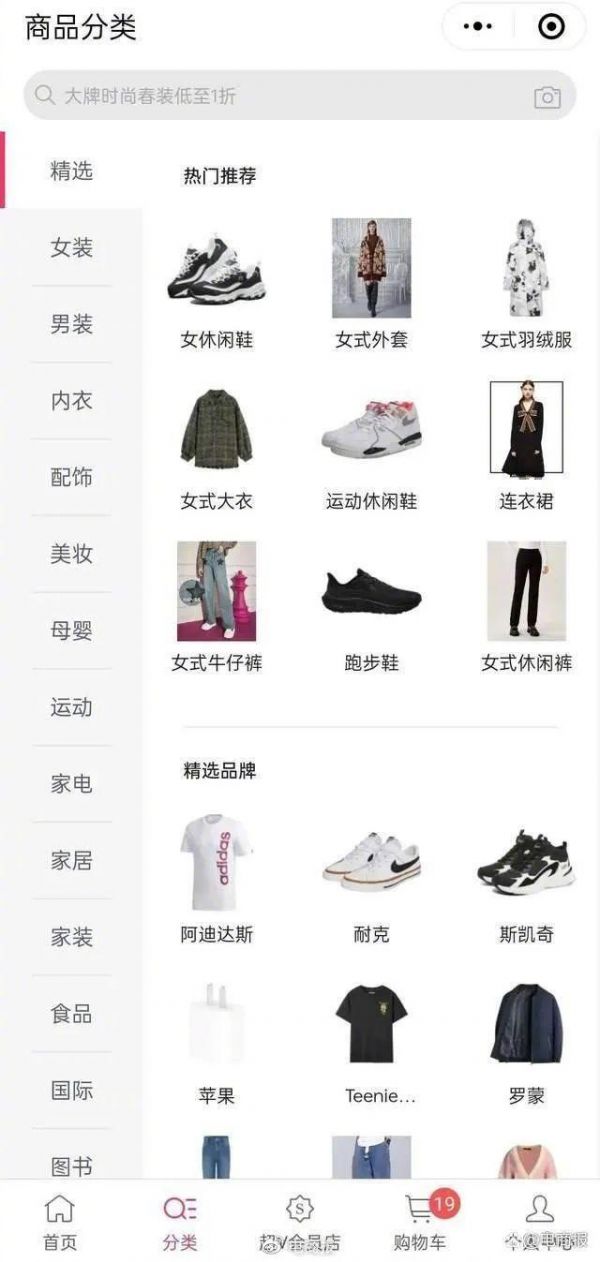
Task: Switch to the 超V会员店 tab
Action: tap(300, 1222)
